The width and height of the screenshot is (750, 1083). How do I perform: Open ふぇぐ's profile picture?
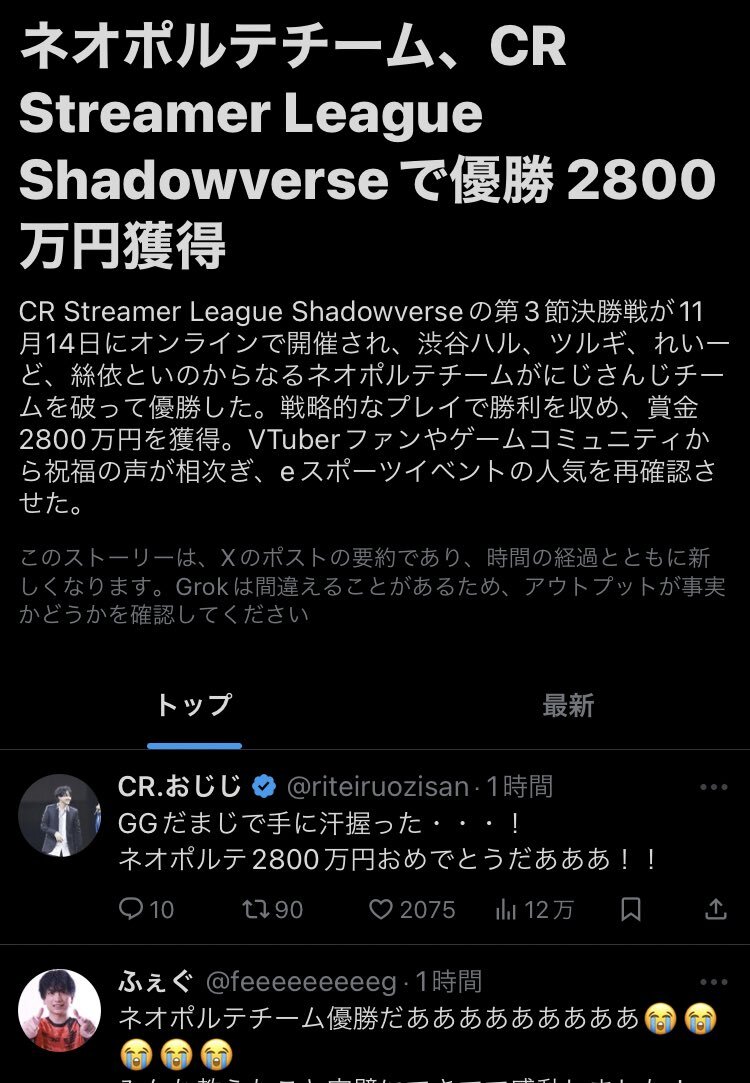pos(60,1010)
